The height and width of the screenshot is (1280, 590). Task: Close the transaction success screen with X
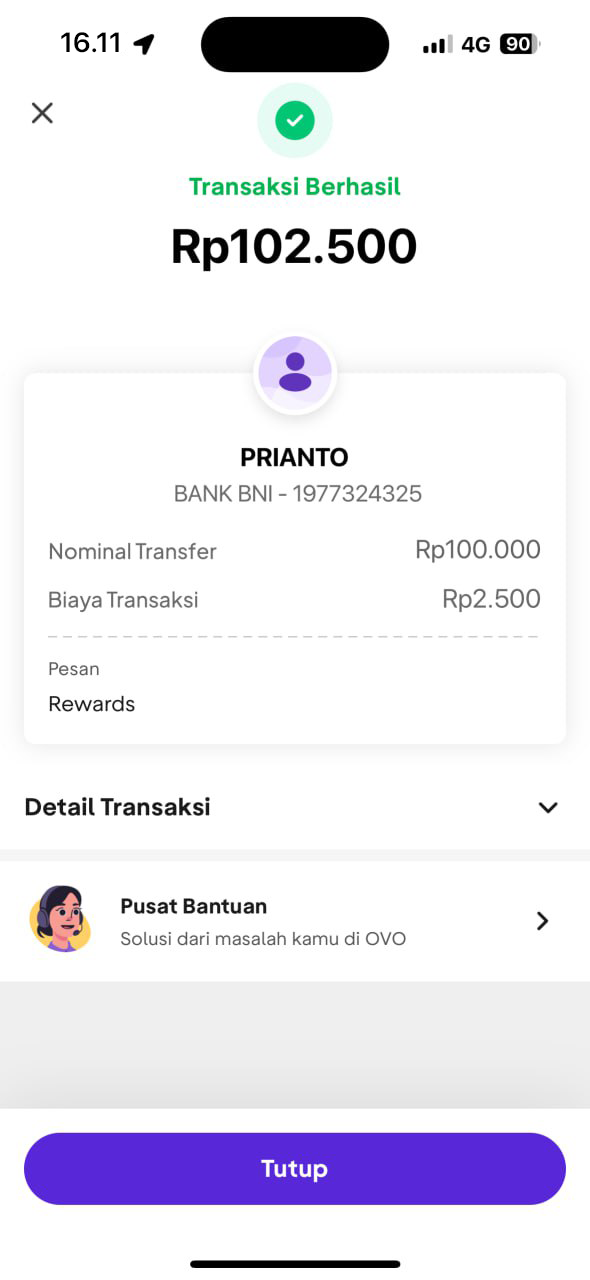[42, 113]
